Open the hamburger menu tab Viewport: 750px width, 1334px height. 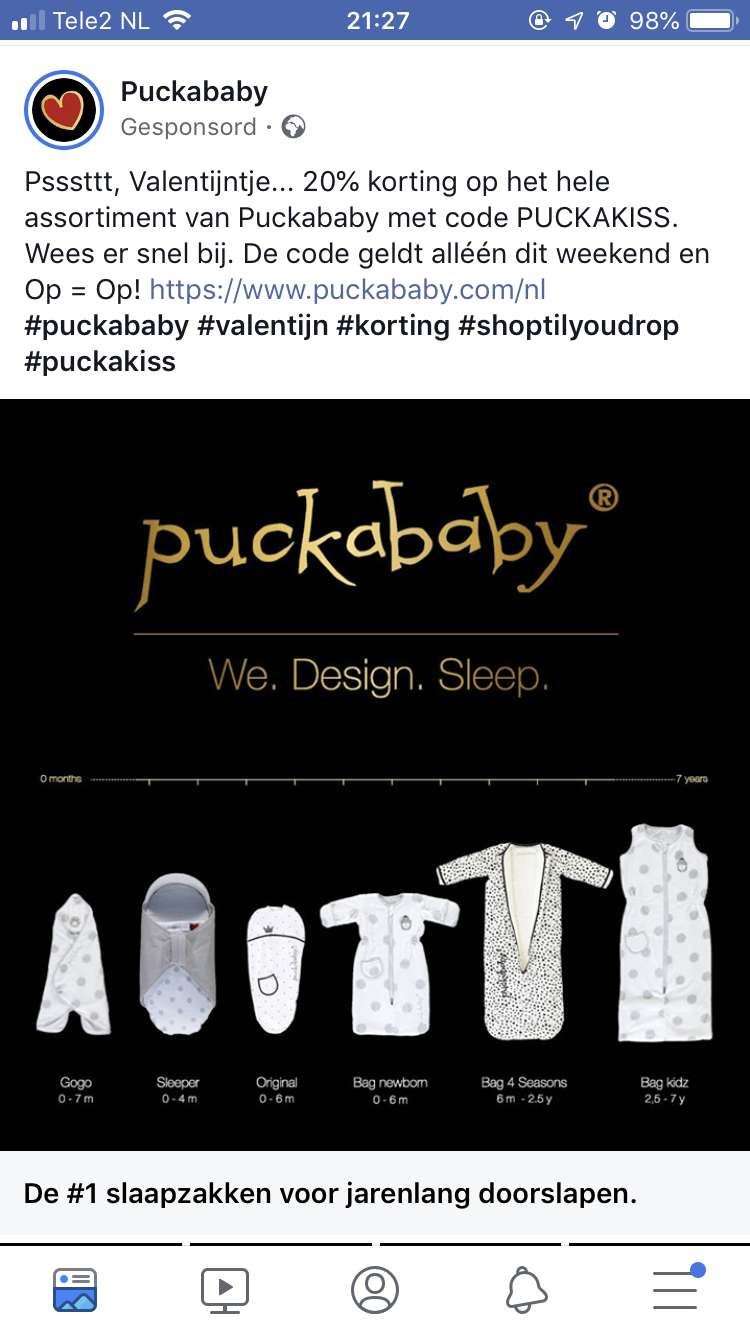pyautogui.click(x=677, y=1288)
